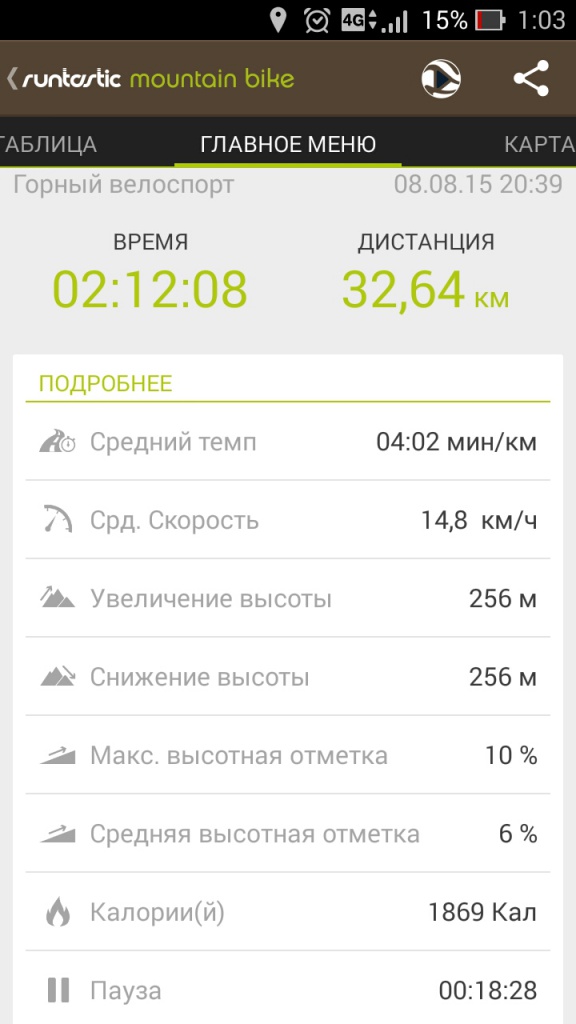The image size is (576, 1024).
Task: Go back via the Runtastic logo arrow
Action: (12, 79)
